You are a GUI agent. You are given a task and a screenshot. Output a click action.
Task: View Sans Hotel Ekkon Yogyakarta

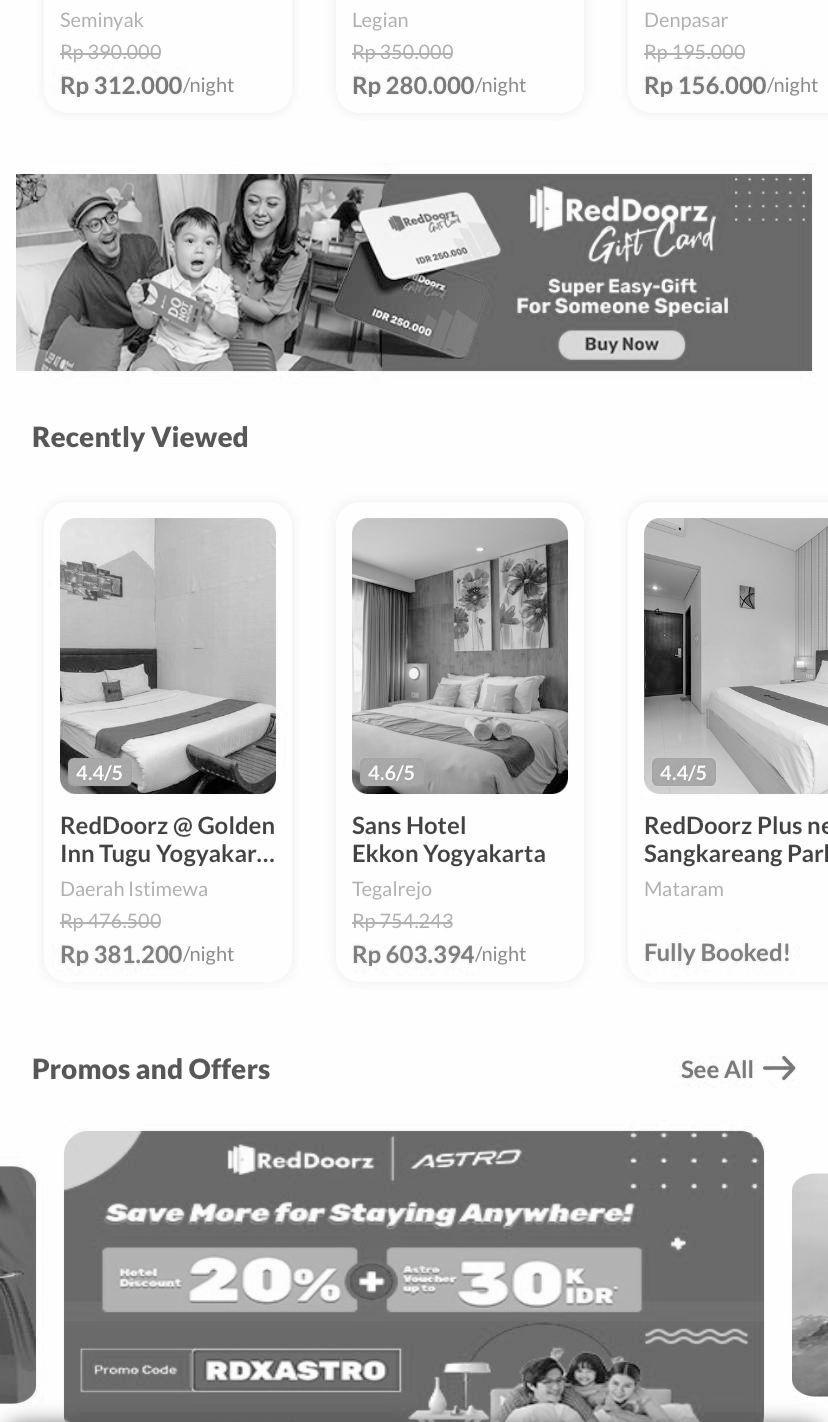coord(460,740)
